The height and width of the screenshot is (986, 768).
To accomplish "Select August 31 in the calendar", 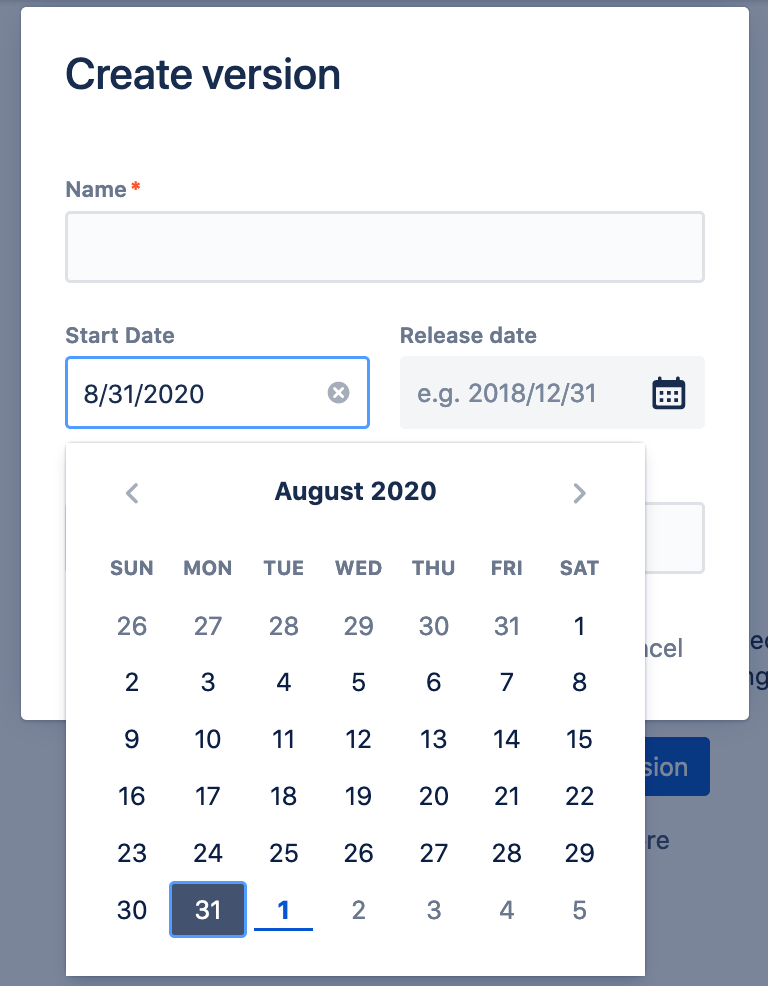I will 208,910.
